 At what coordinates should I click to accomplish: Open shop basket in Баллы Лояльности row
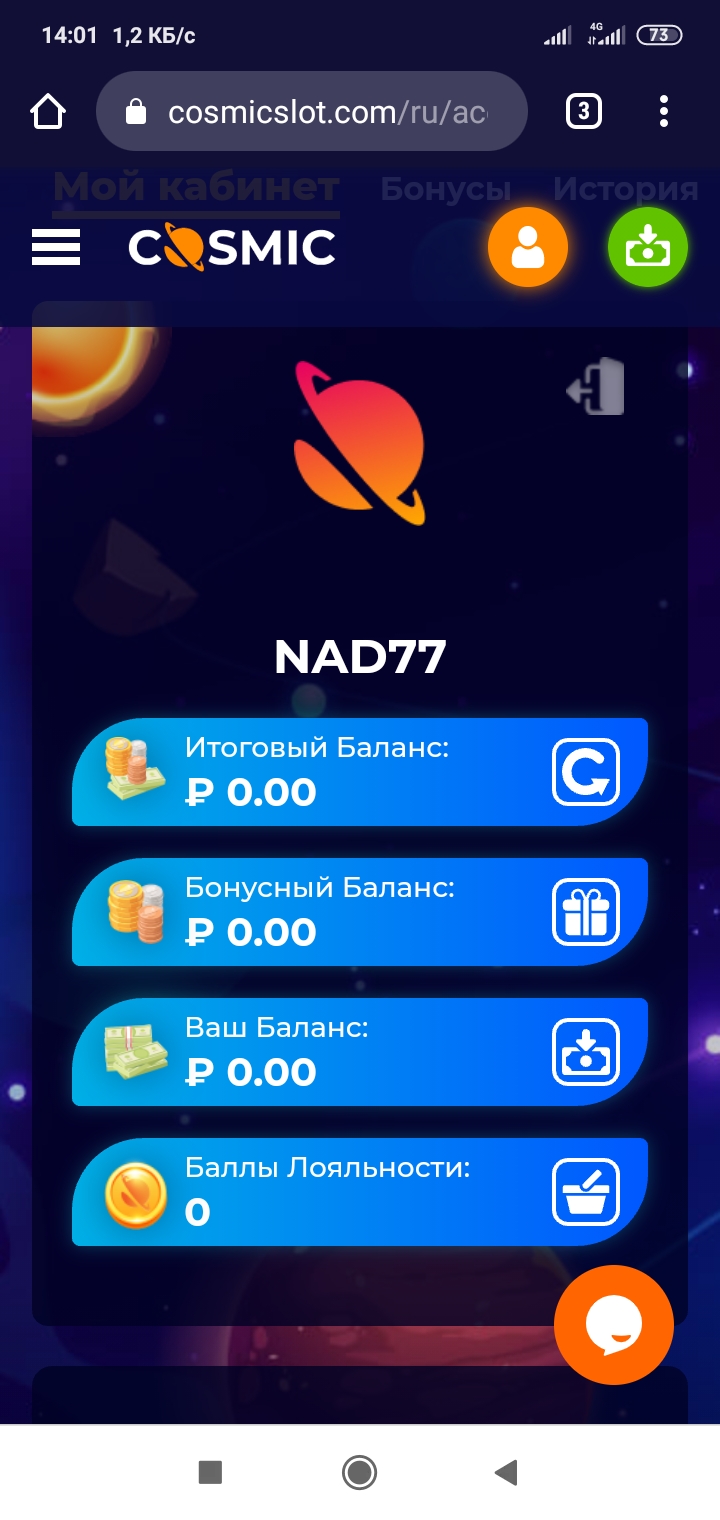(x=586, y=1192)
